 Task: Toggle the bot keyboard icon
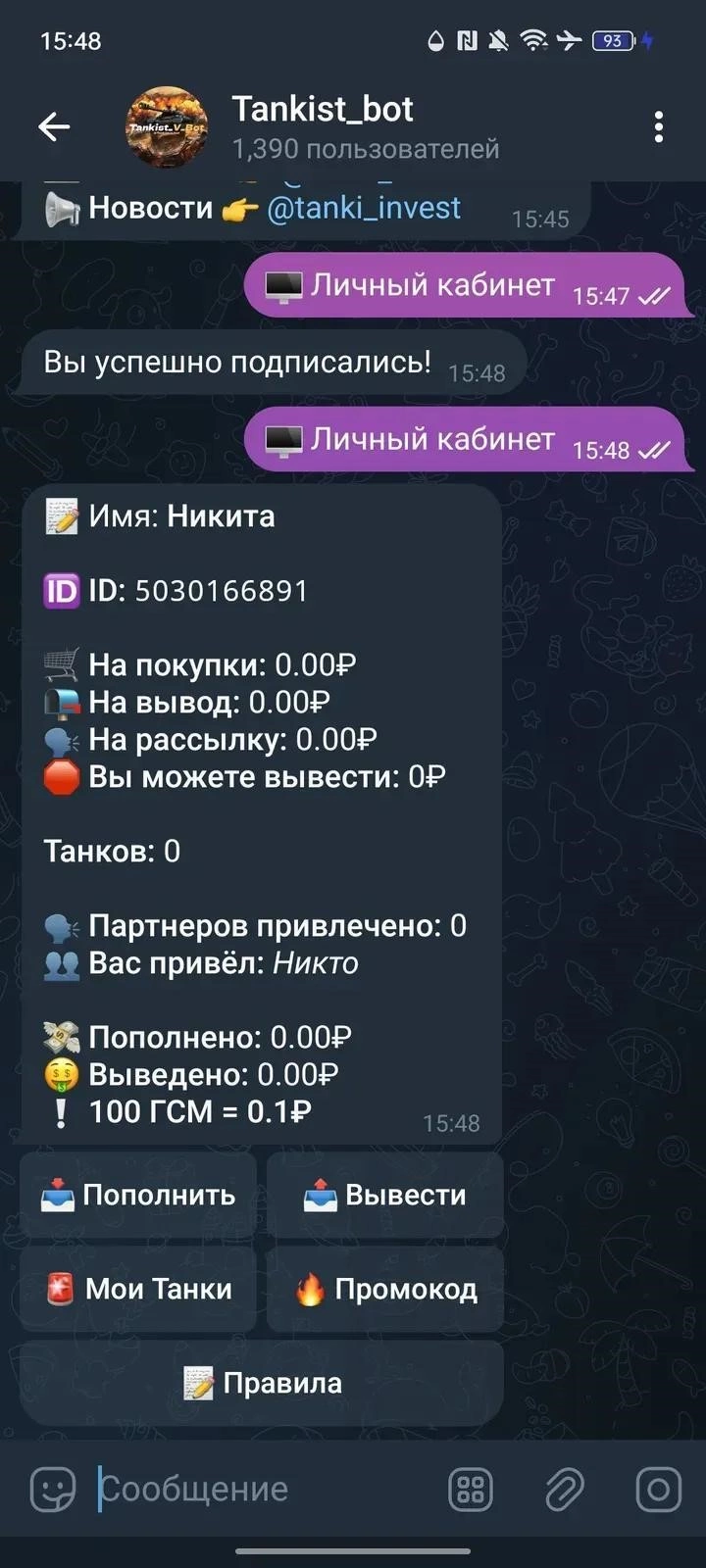click(471, 1490)
